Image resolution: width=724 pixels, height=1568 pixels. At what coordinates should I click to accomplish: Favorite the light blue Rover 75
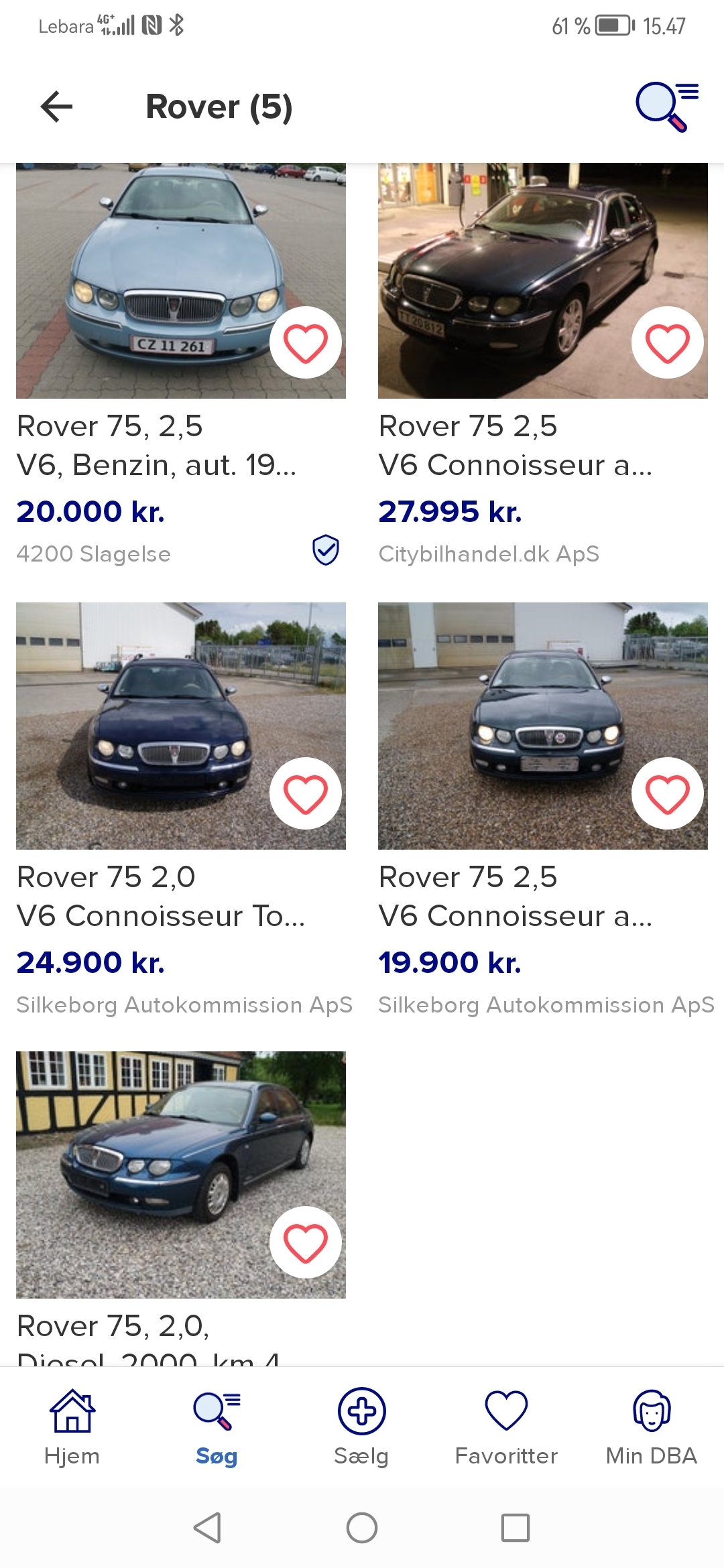click(x=306, y=343)
